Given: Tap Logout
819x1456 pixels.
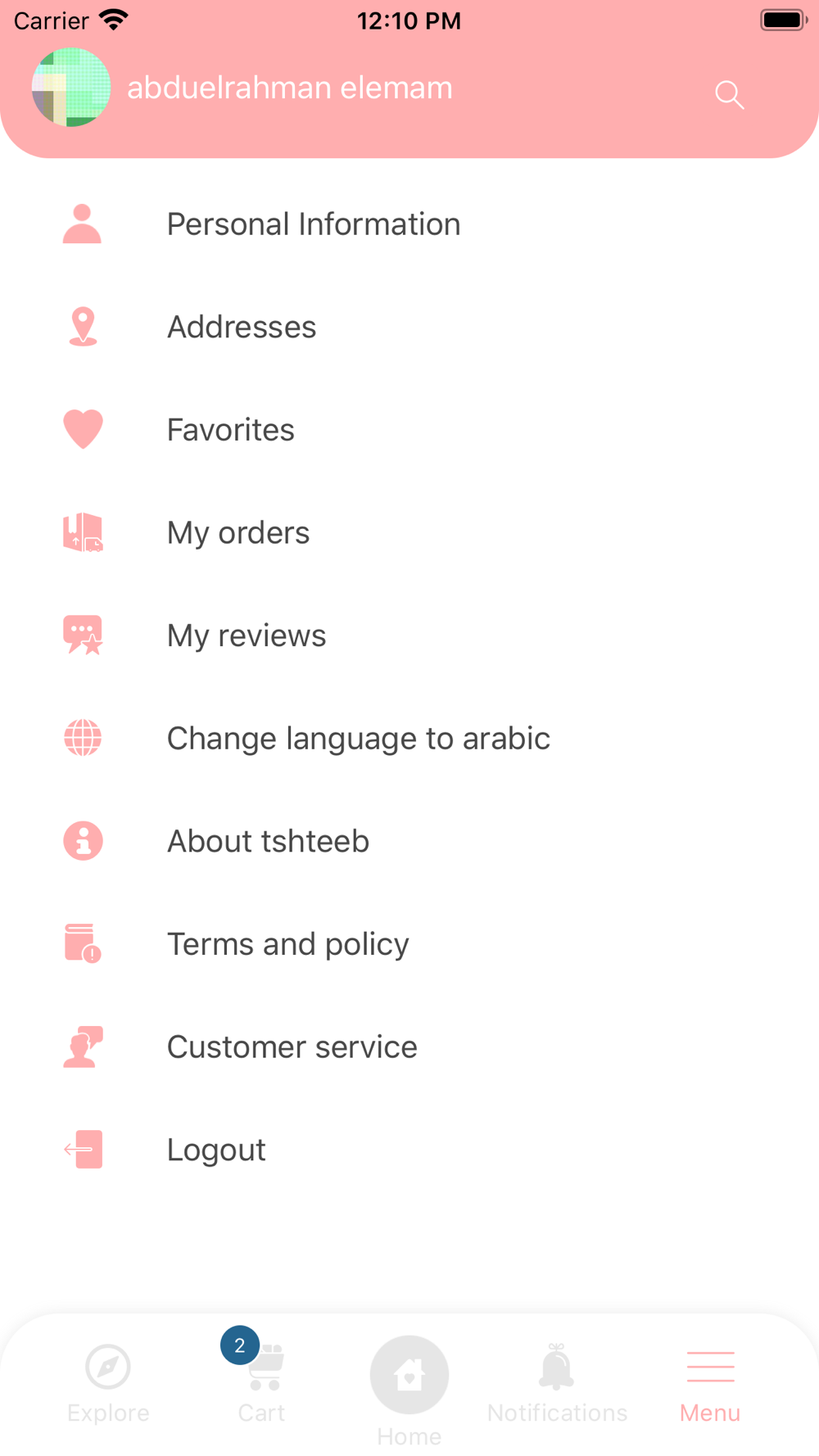Looking at the screenshot, I should click(x=409, y=1150).
